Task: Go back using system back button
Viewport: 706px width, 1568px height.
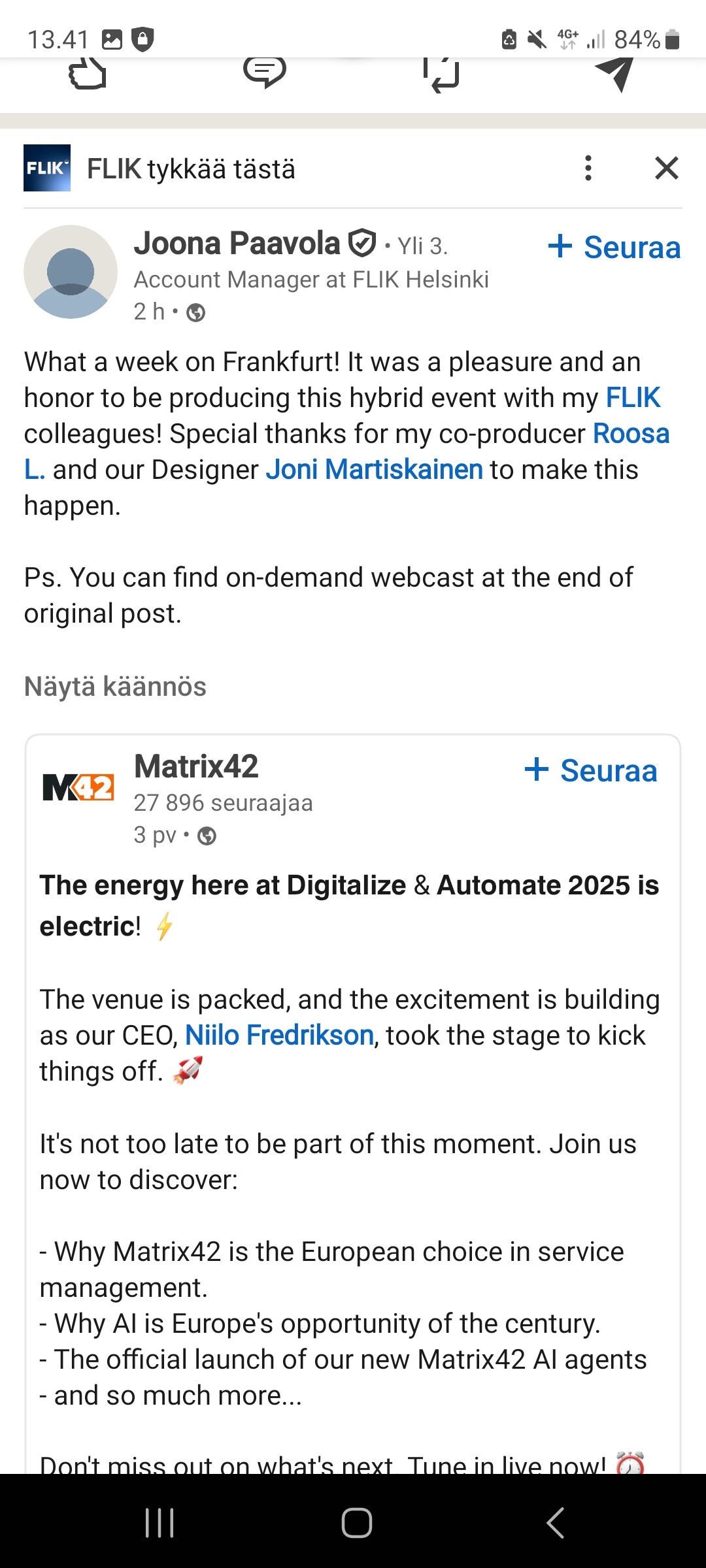Action: pyautogui.click(x=554, y=1523)
